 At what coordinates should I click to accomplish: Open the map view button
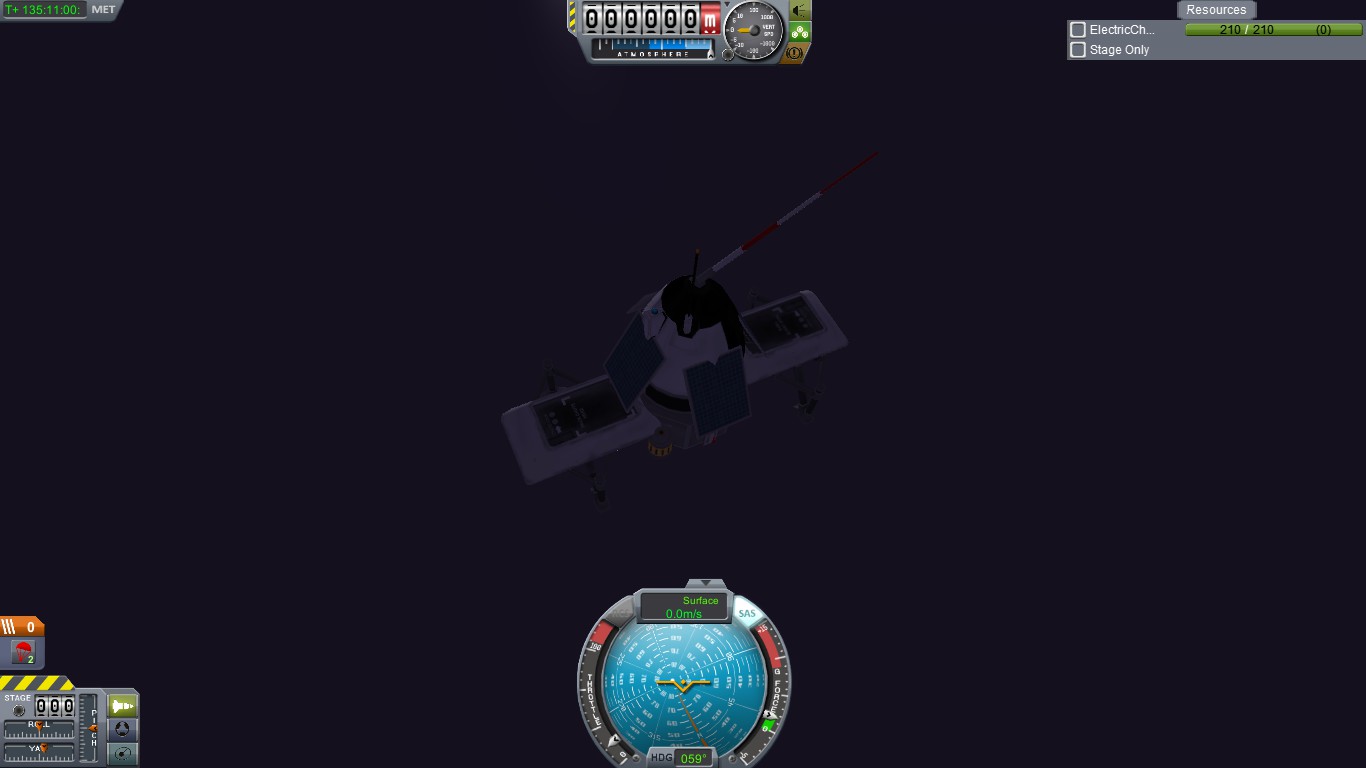(x=122, y=754)
